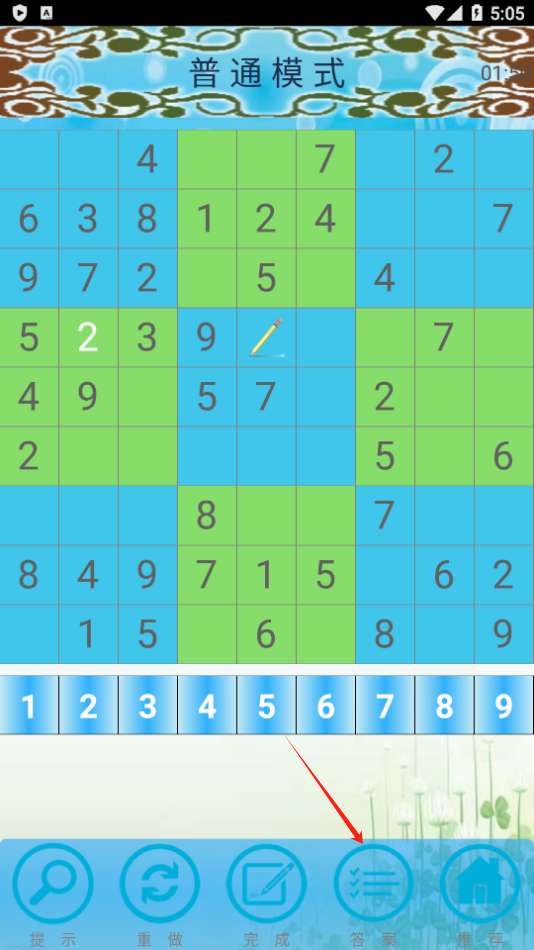Screen dimensions: 534x950
Task: Restart the puzzle with 重做
Action: pos(159,883)
